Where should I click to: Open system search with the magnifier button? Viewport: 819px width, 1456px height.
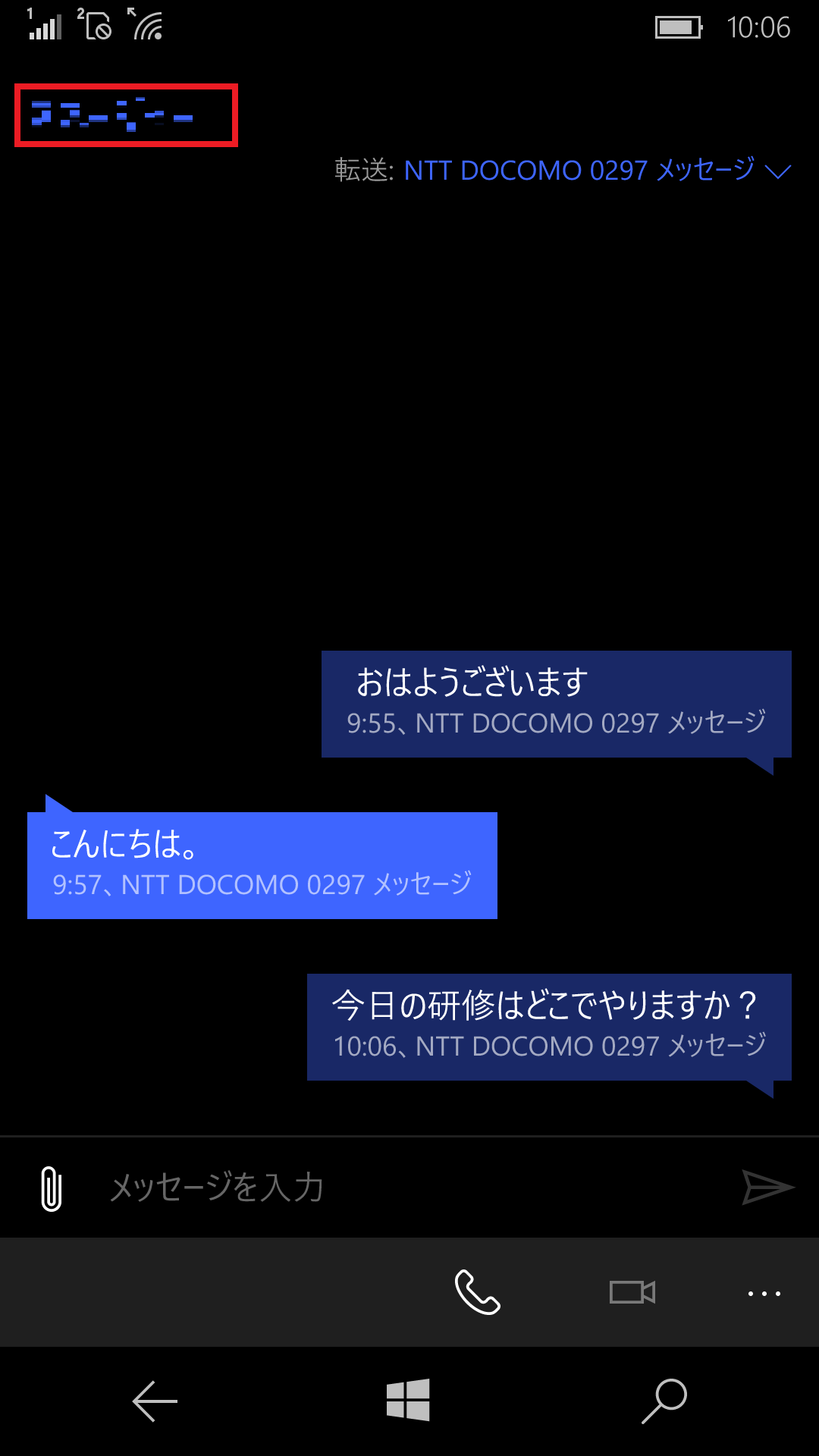click(664, 1400)
